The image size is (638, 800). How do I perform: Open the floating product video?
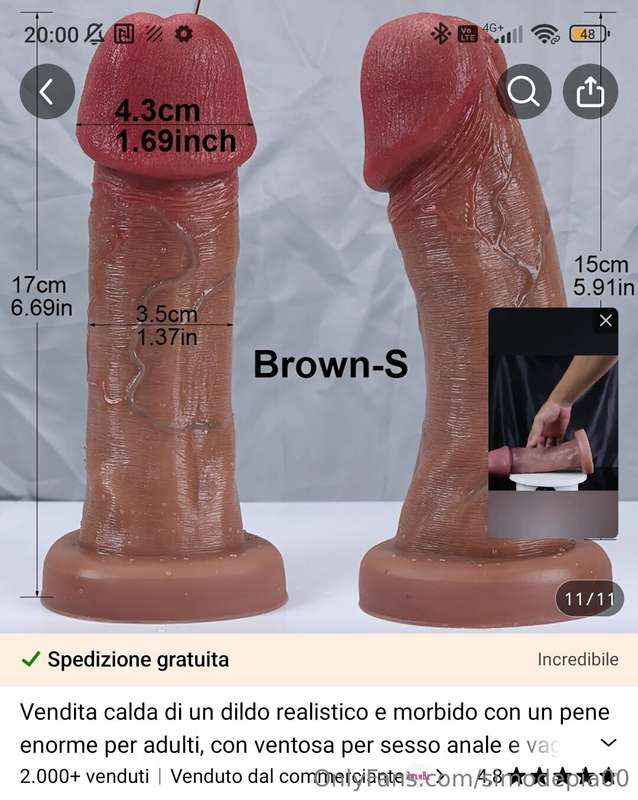click(x=552, y=430)
